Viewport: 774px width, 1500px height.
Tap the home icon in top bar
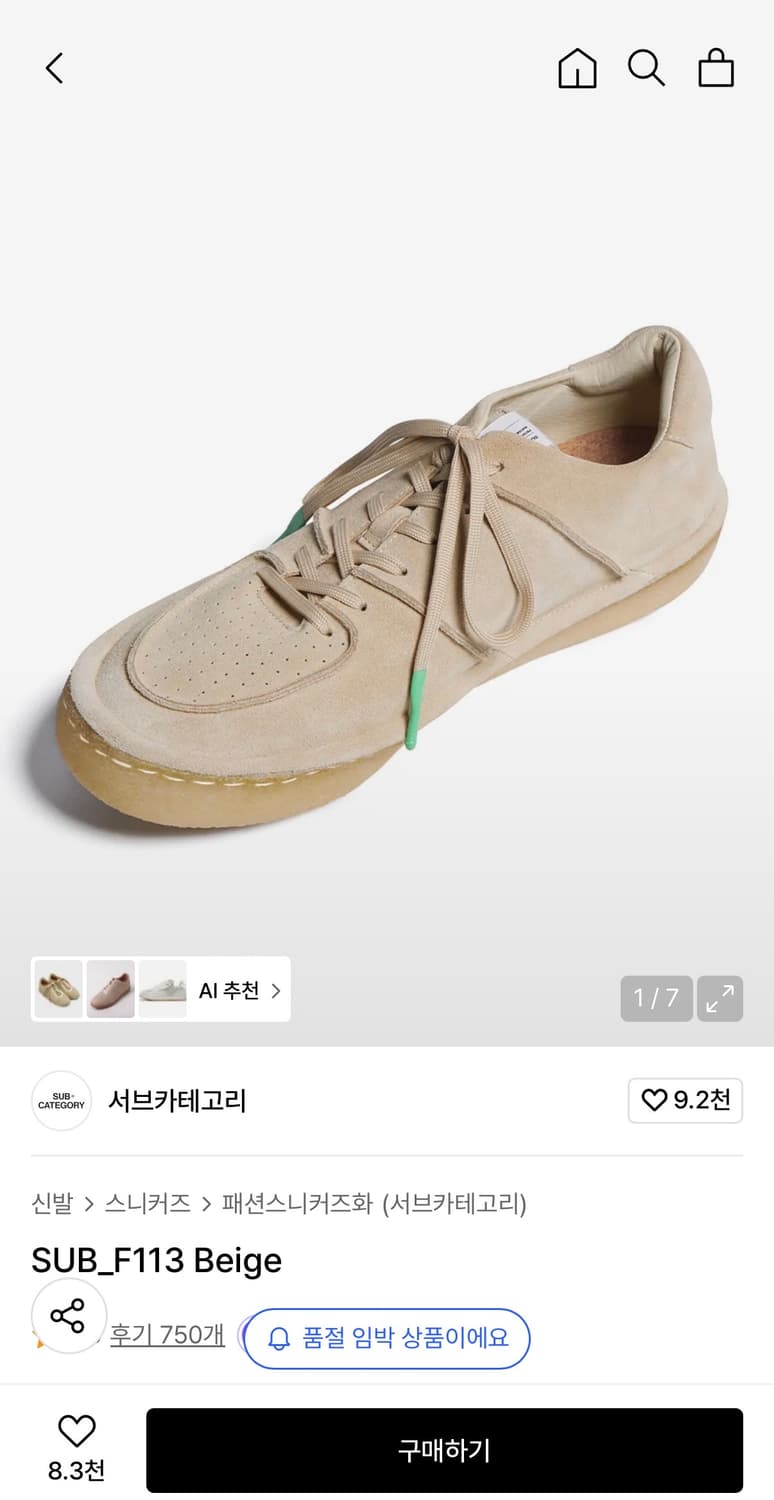576,68
